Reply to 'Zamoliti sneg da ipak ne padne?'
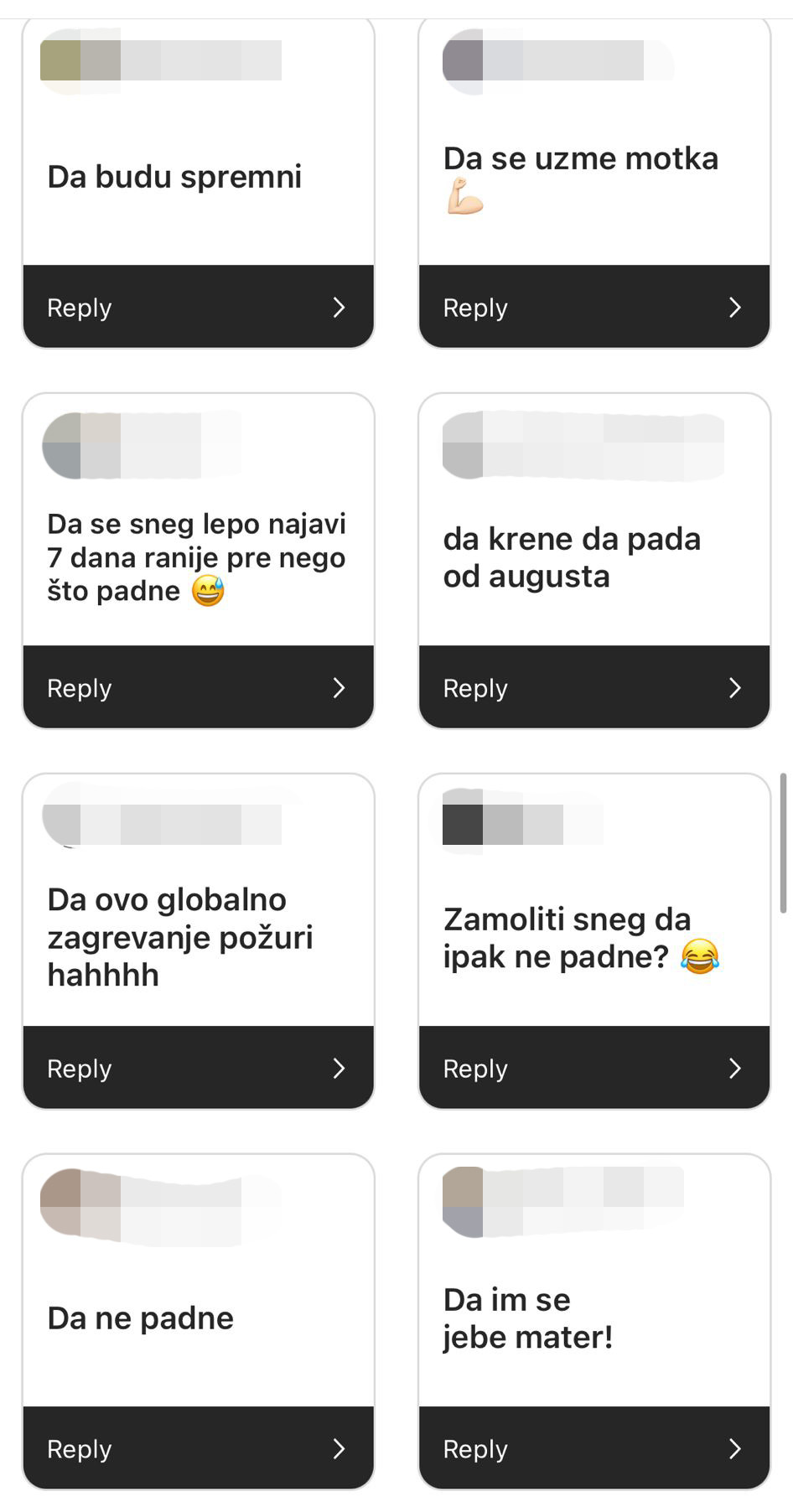Viewport: 793px width, 1512px height. [593, 1068]
